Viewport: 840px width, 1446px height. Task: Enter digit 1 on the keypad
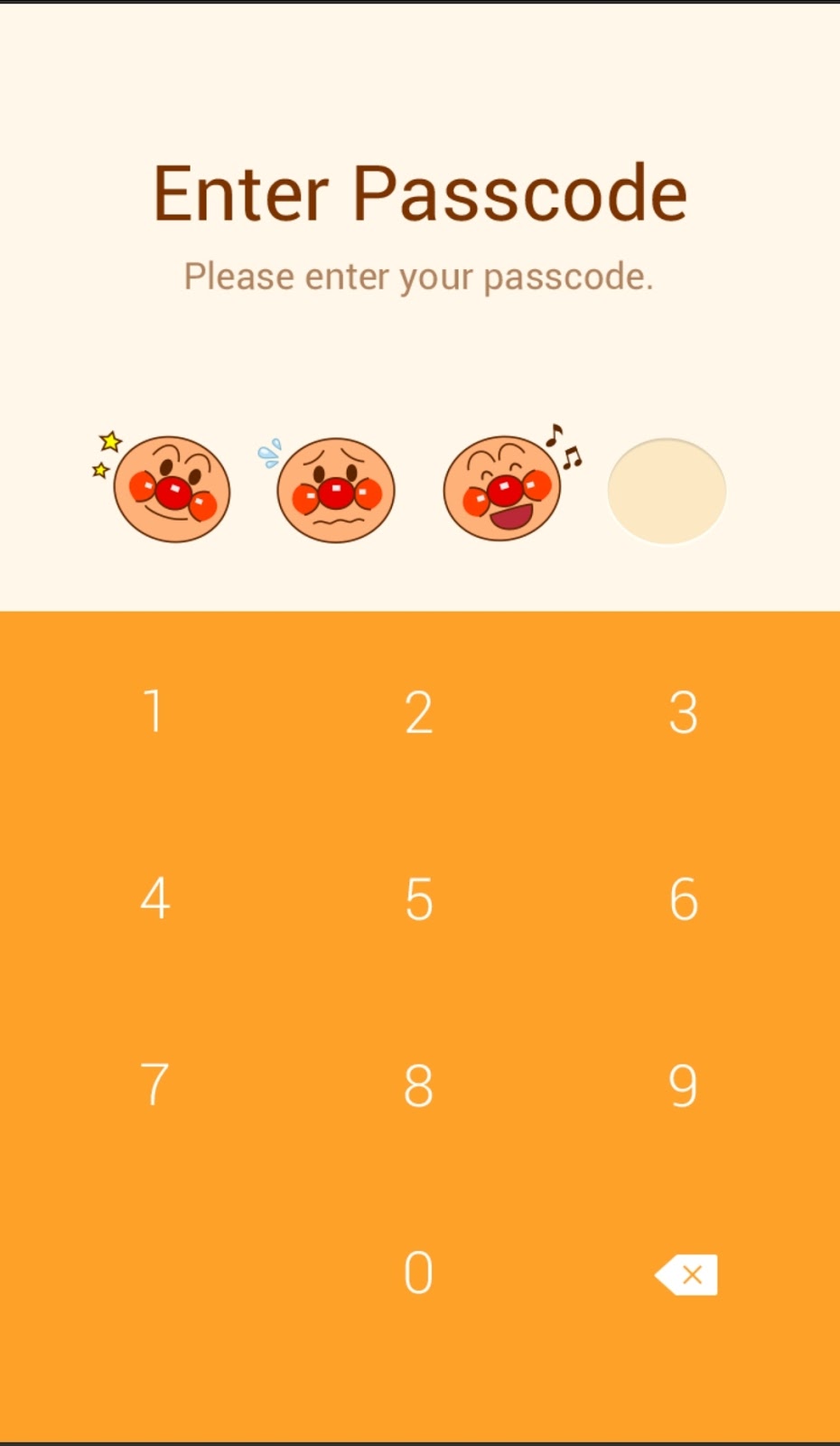pos(154,712)
